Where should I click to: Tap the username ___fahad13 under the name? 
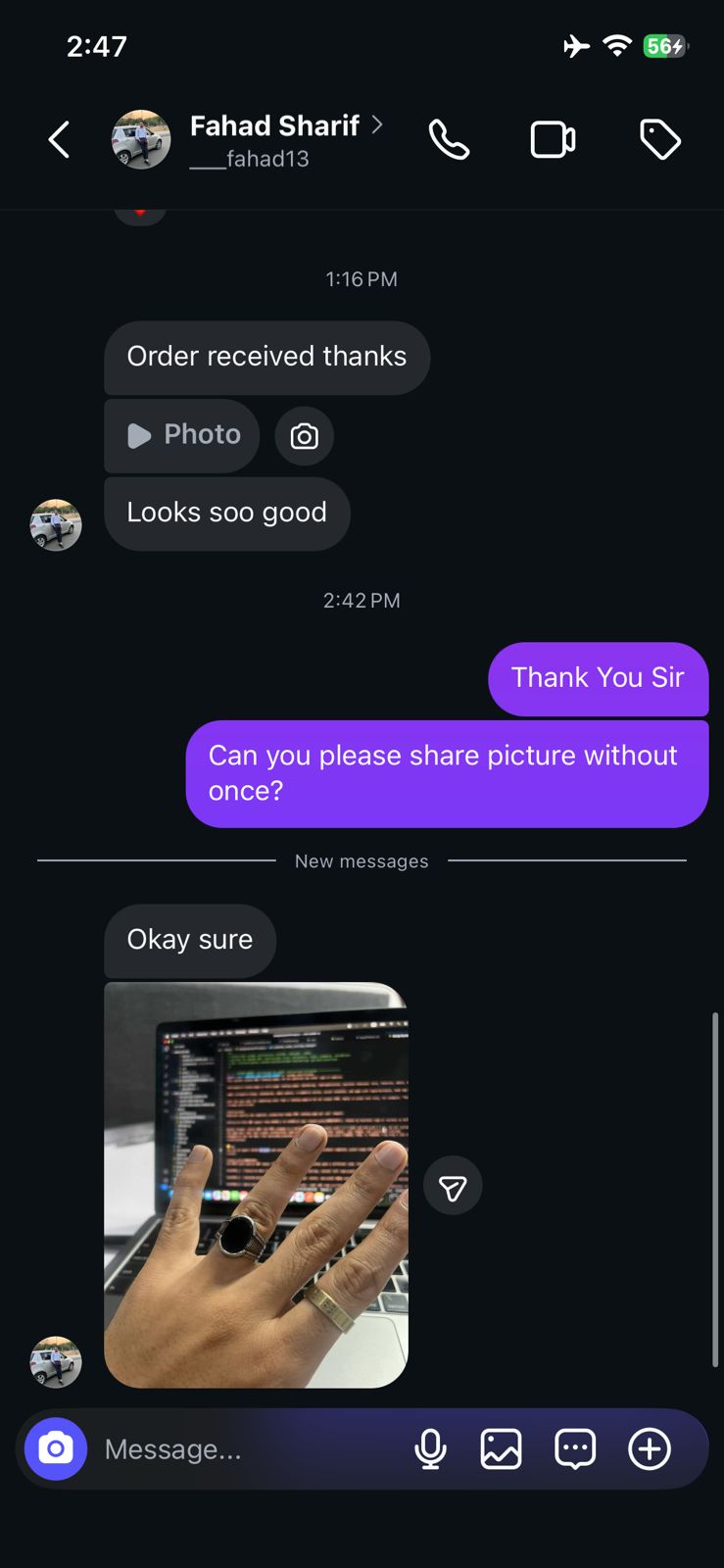pos(251,158)
